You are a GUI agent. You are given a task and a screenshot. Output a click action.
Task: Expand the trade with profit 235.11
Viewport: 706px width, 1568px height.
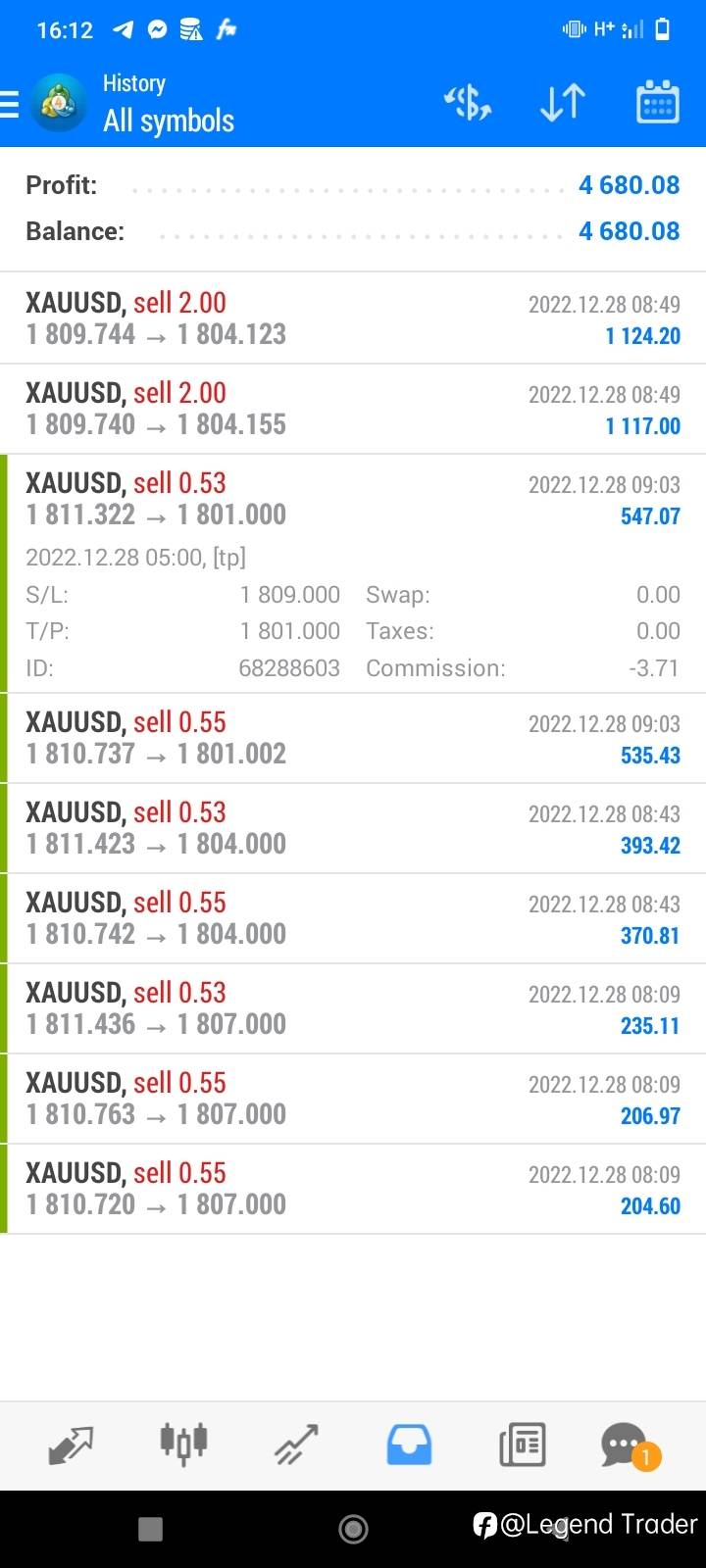coord(353,1008)
